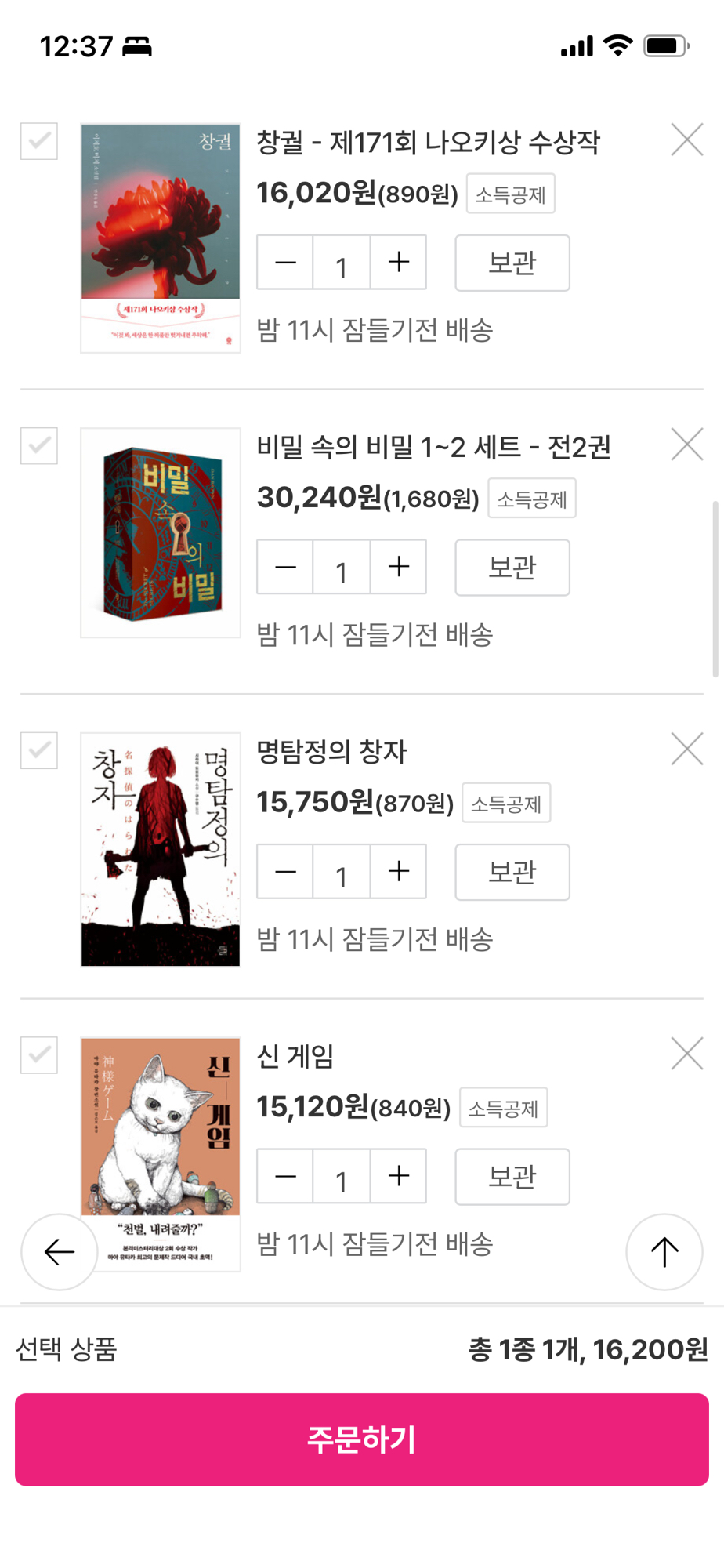Select the 비밀 속의 비밀 checkbox

point(39,445)
